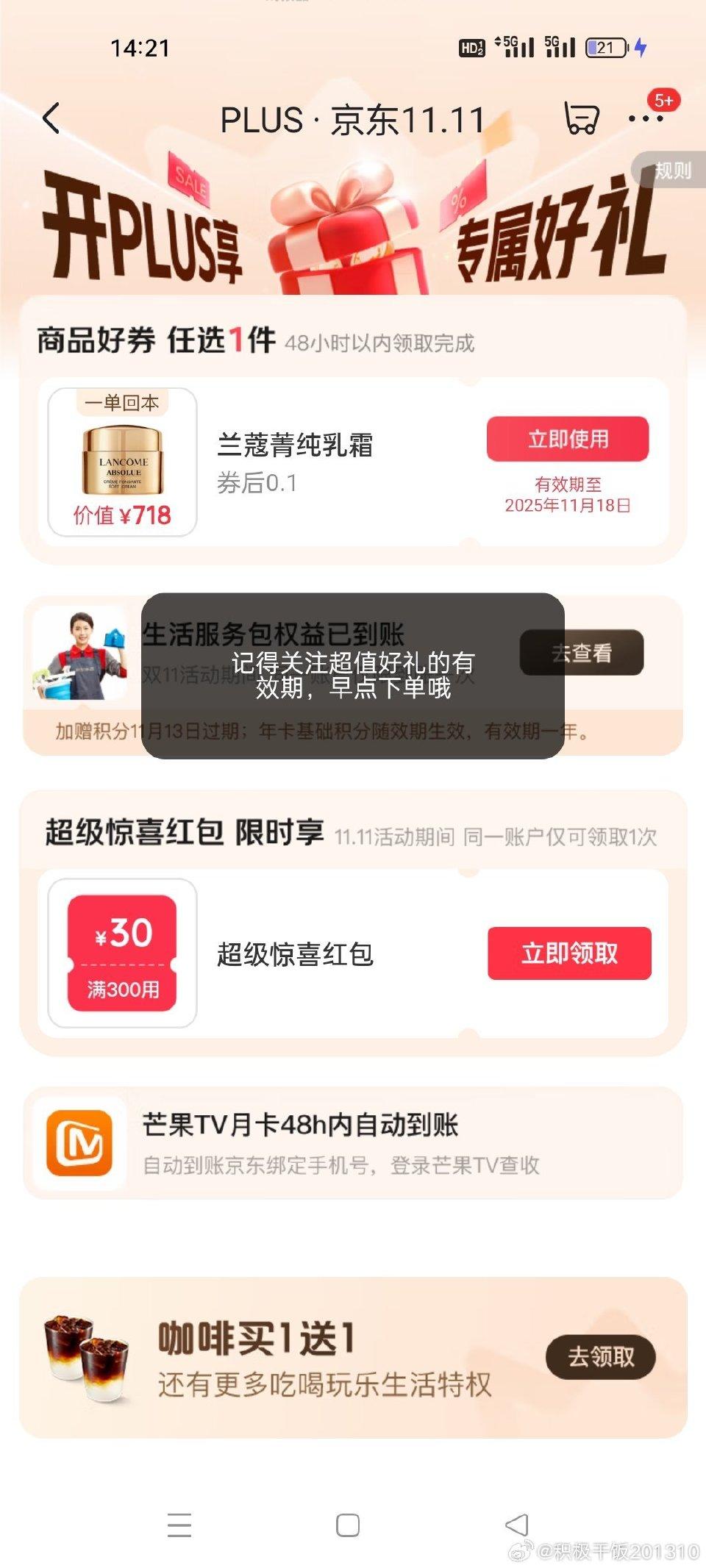
Task: Open the shopping cart
Action: pos(580,118)
